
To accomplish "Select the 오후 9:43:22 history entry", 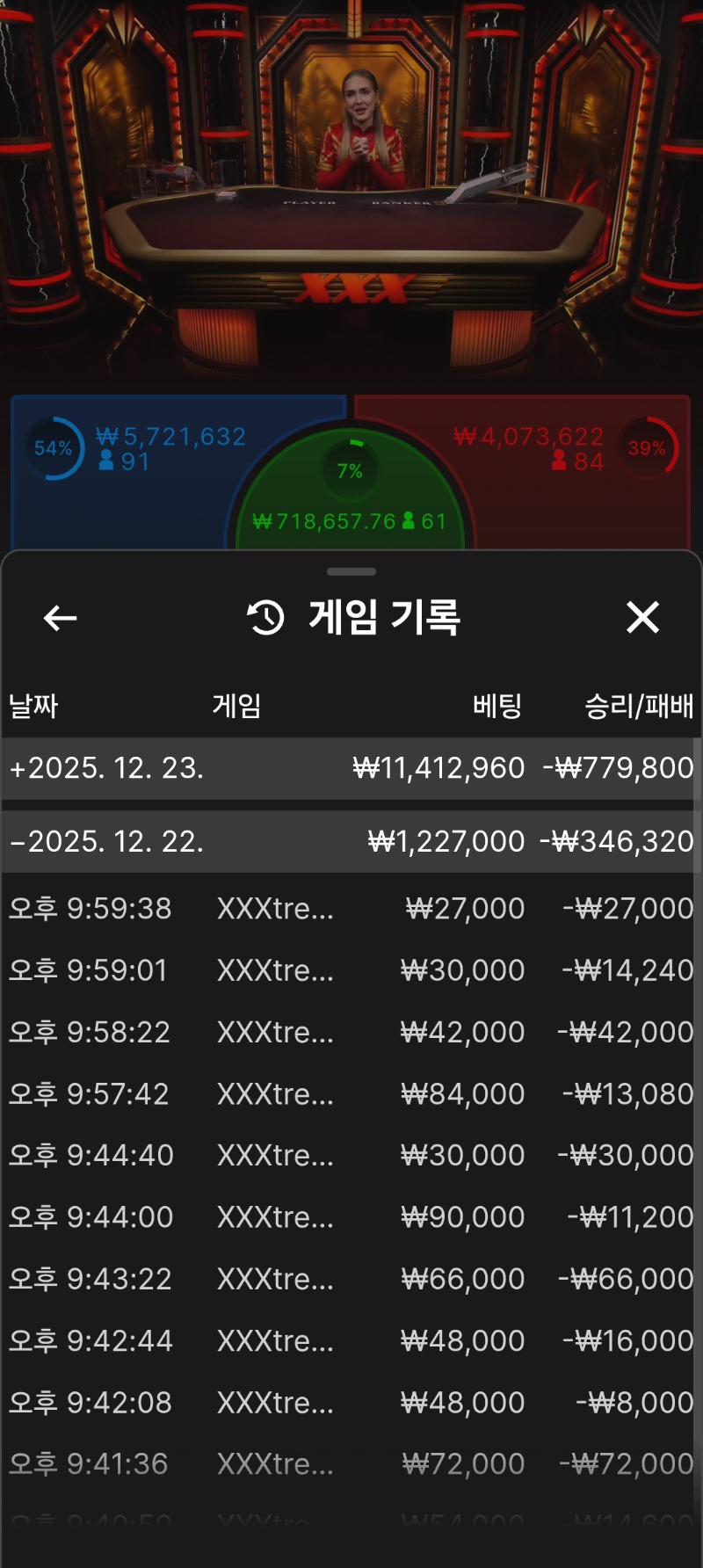I will 351,1279.
